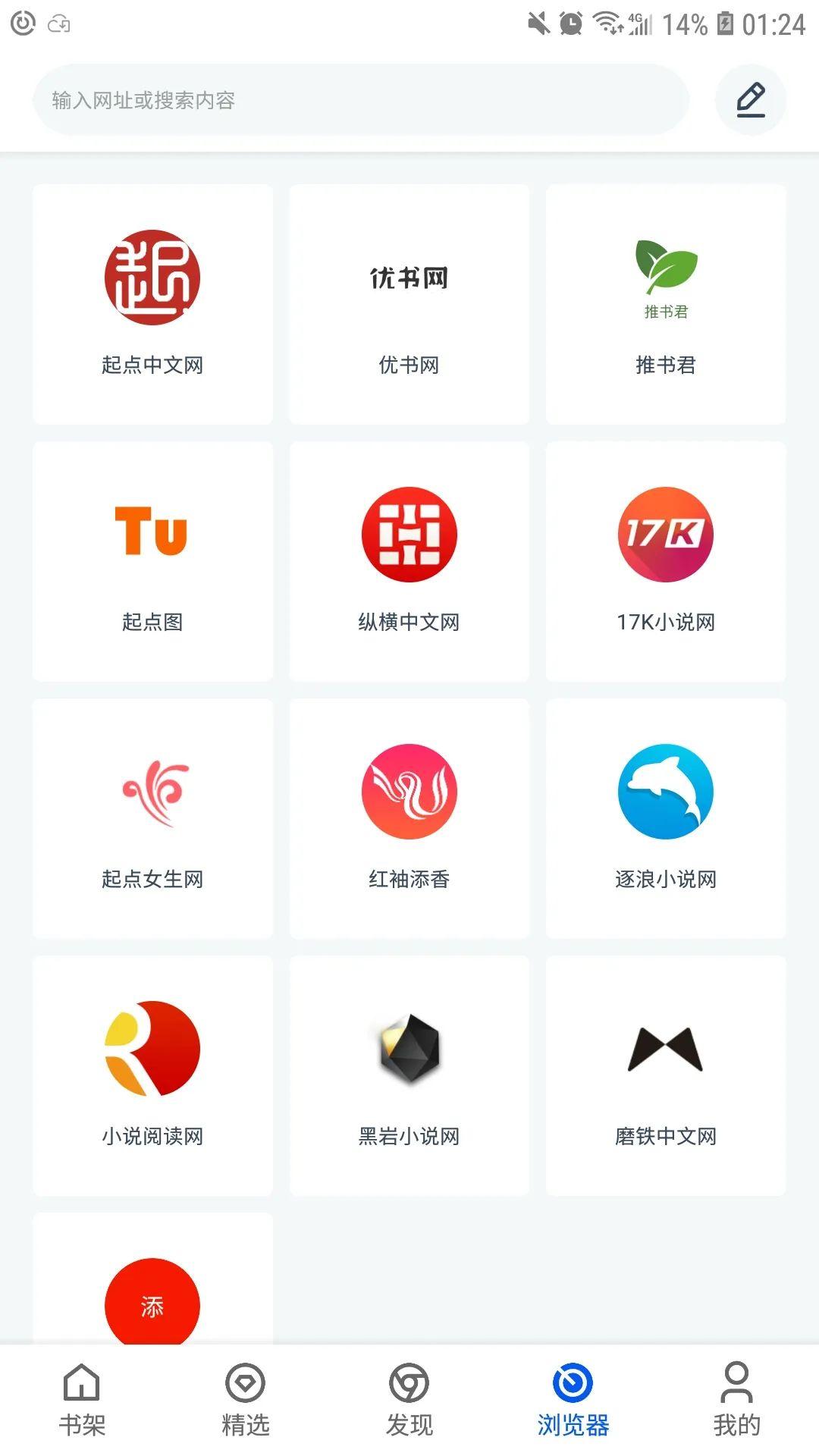Screen dimensions: 819x1456
Task: Open the 逐浪小说网 dolphin icon
Action: click(x=665, y=791)
